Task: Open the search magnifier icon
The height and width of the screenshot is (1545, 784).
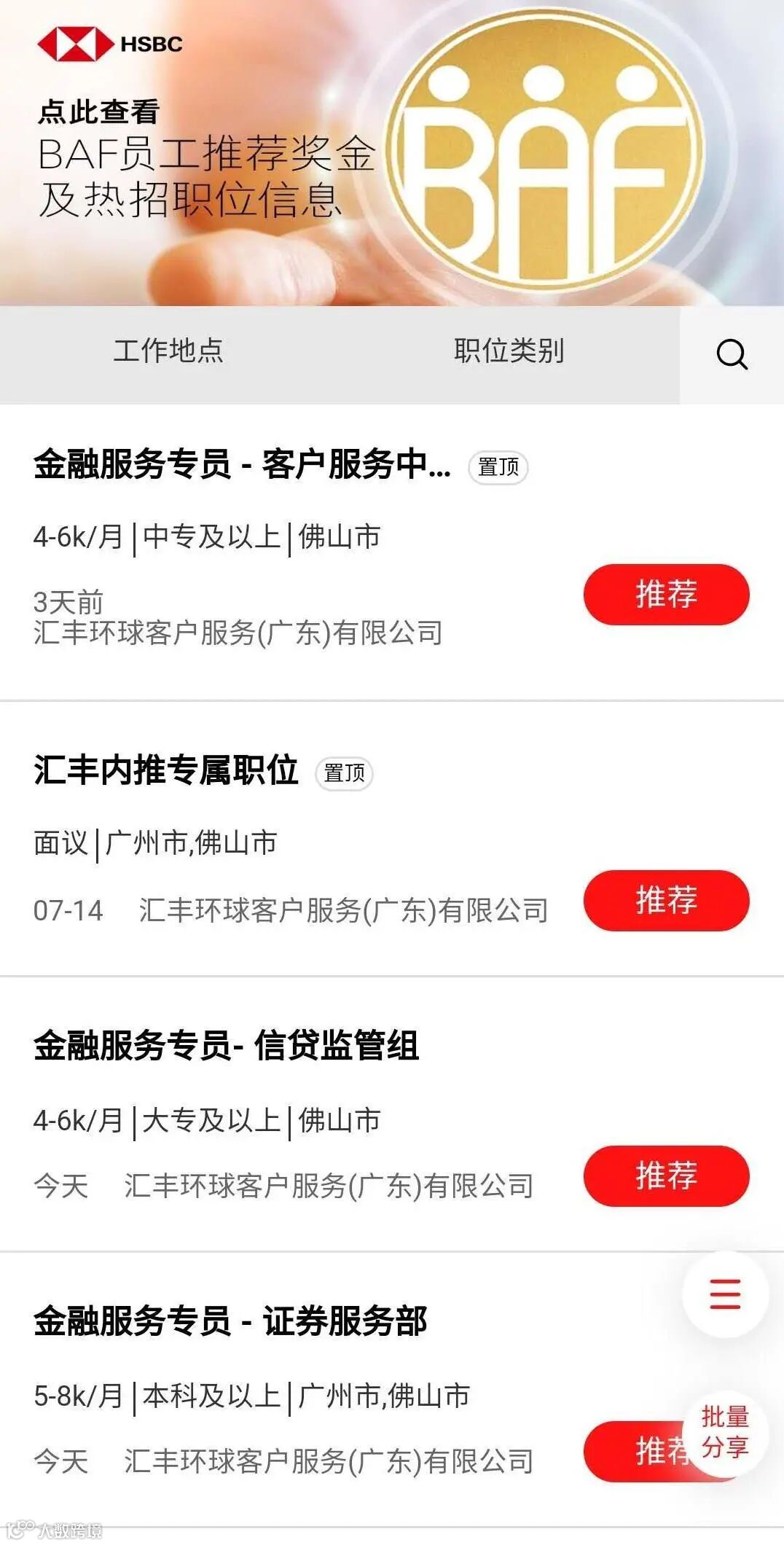Action: tap(732, 355)
